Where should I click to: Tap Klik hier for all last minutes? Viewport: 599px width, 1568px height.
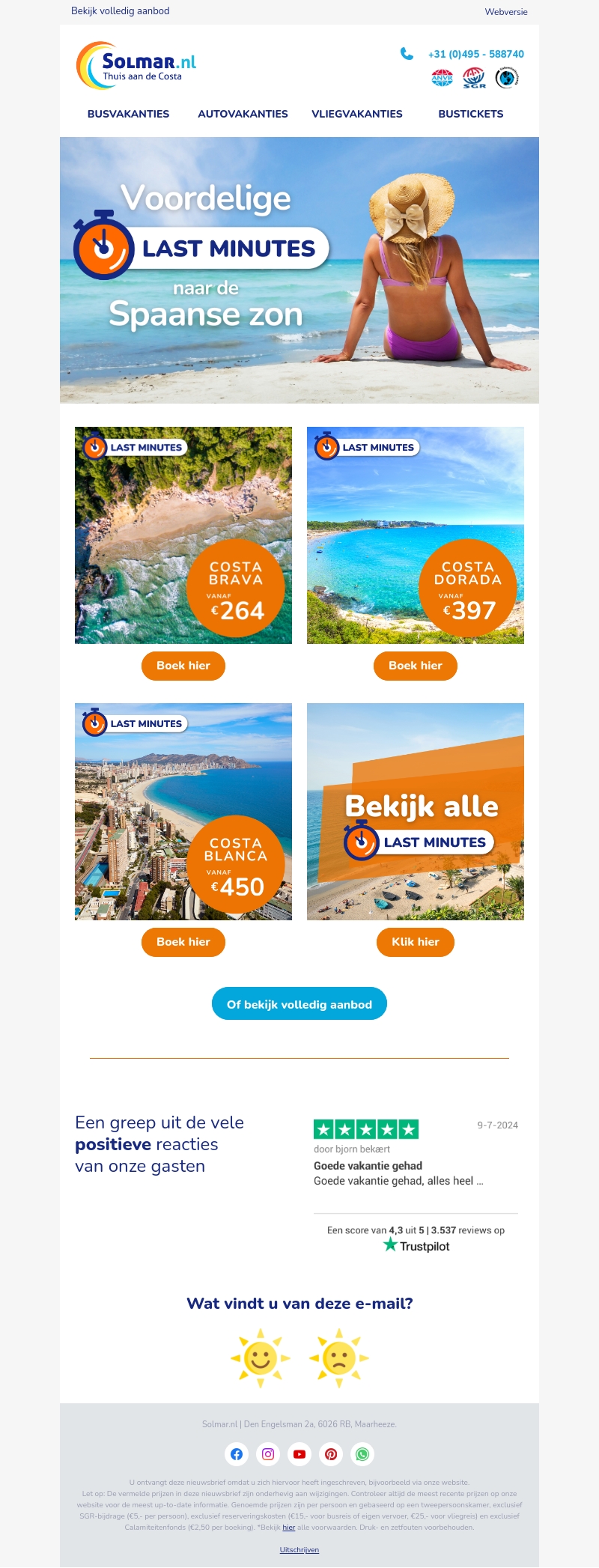416,942
